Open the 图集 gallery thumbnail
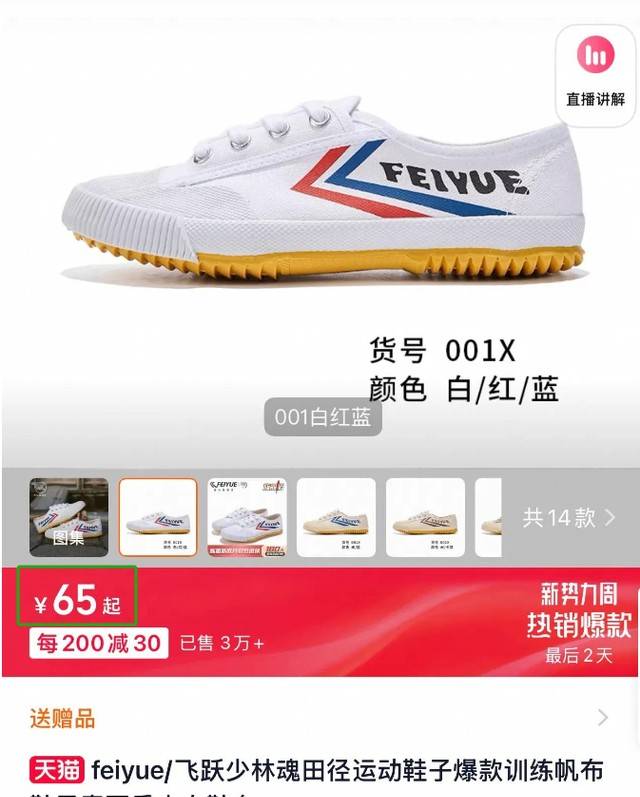This screenshot has height=797, width=640. pyautogui.click(x=69, y=517)
